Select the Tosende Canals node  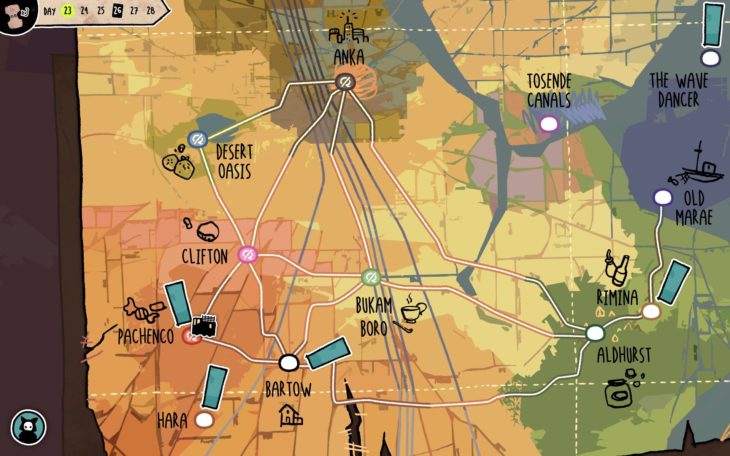tap(548, 124)
